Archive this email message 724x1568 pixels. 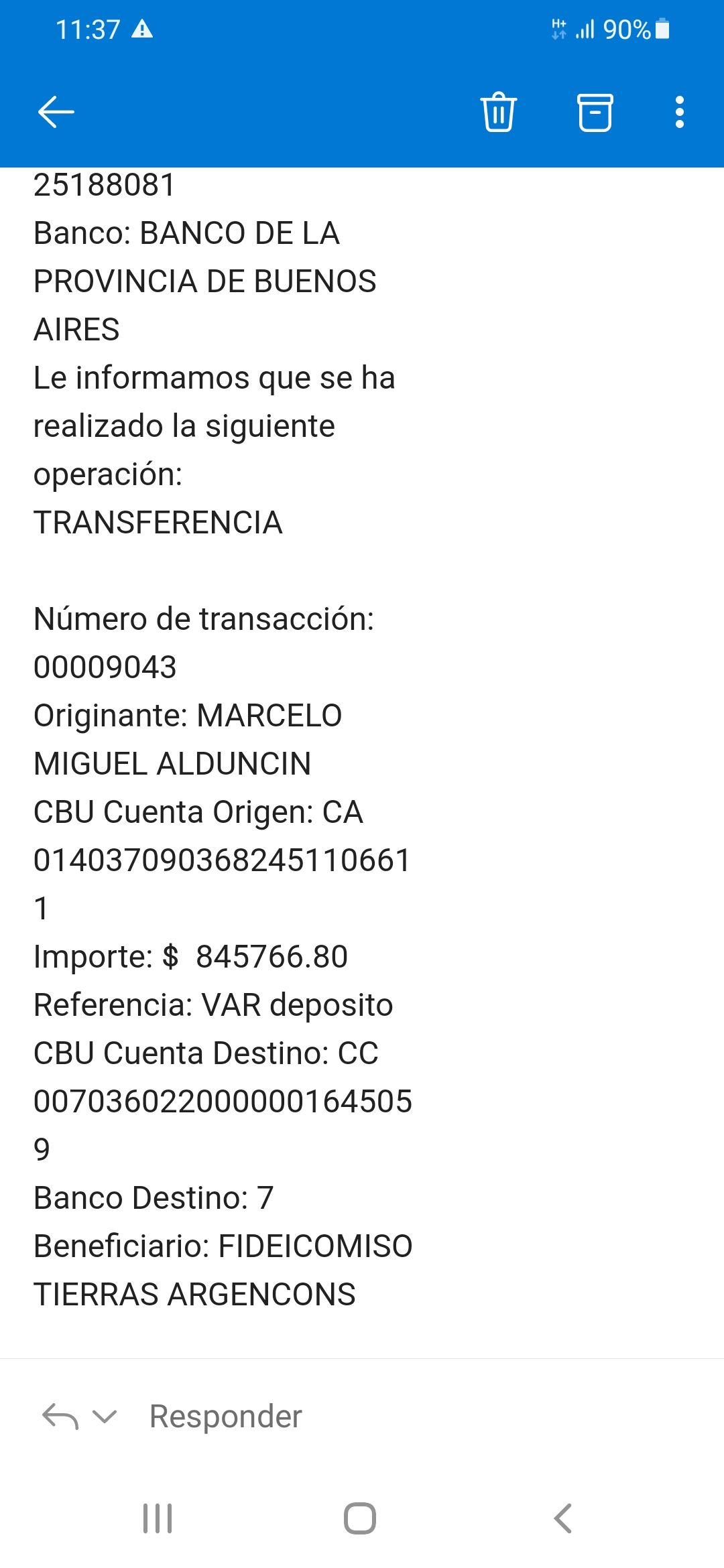pyautogui.click(x=595, y=112)
